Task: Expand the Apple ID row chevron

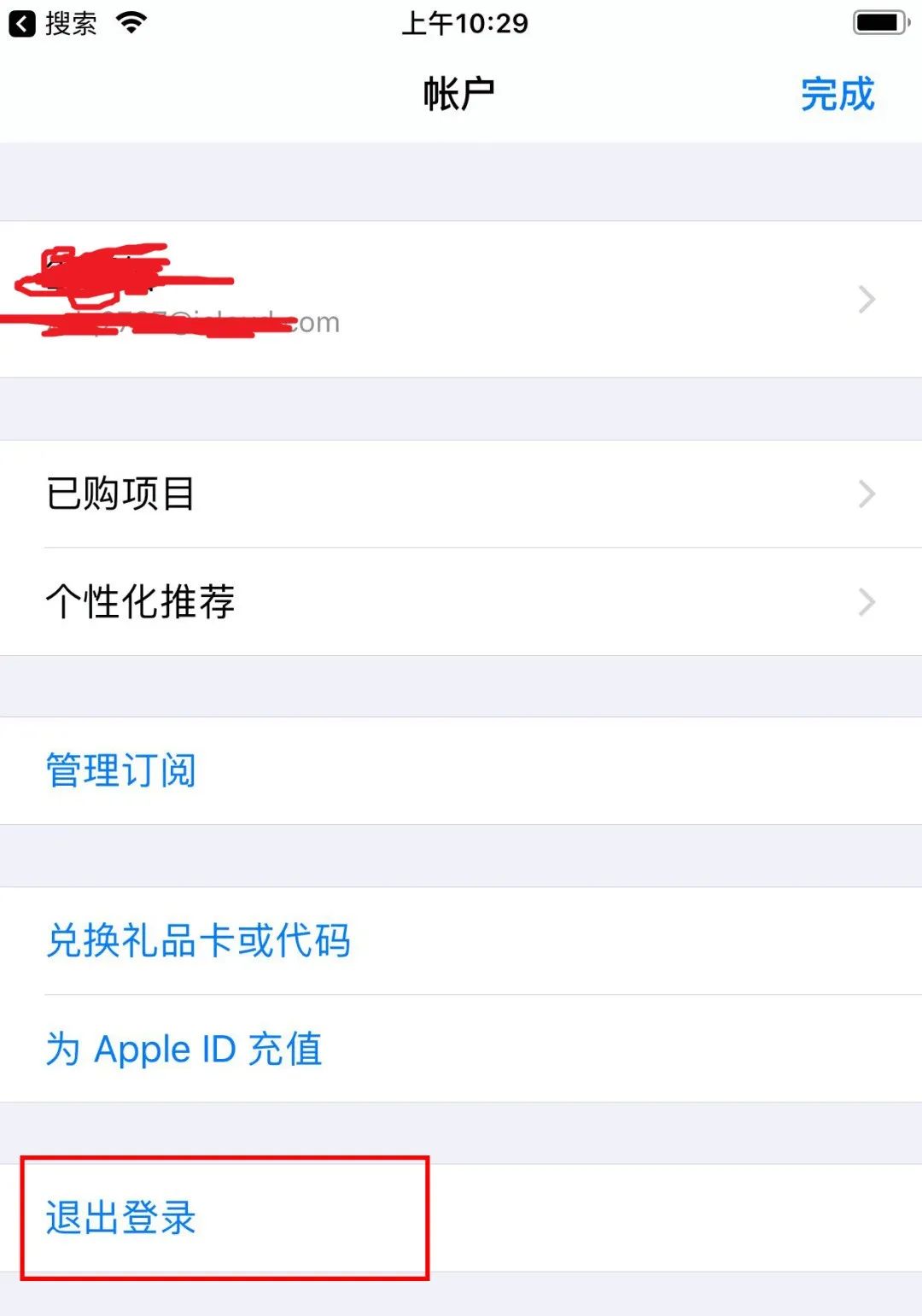Action: point(864,300)
